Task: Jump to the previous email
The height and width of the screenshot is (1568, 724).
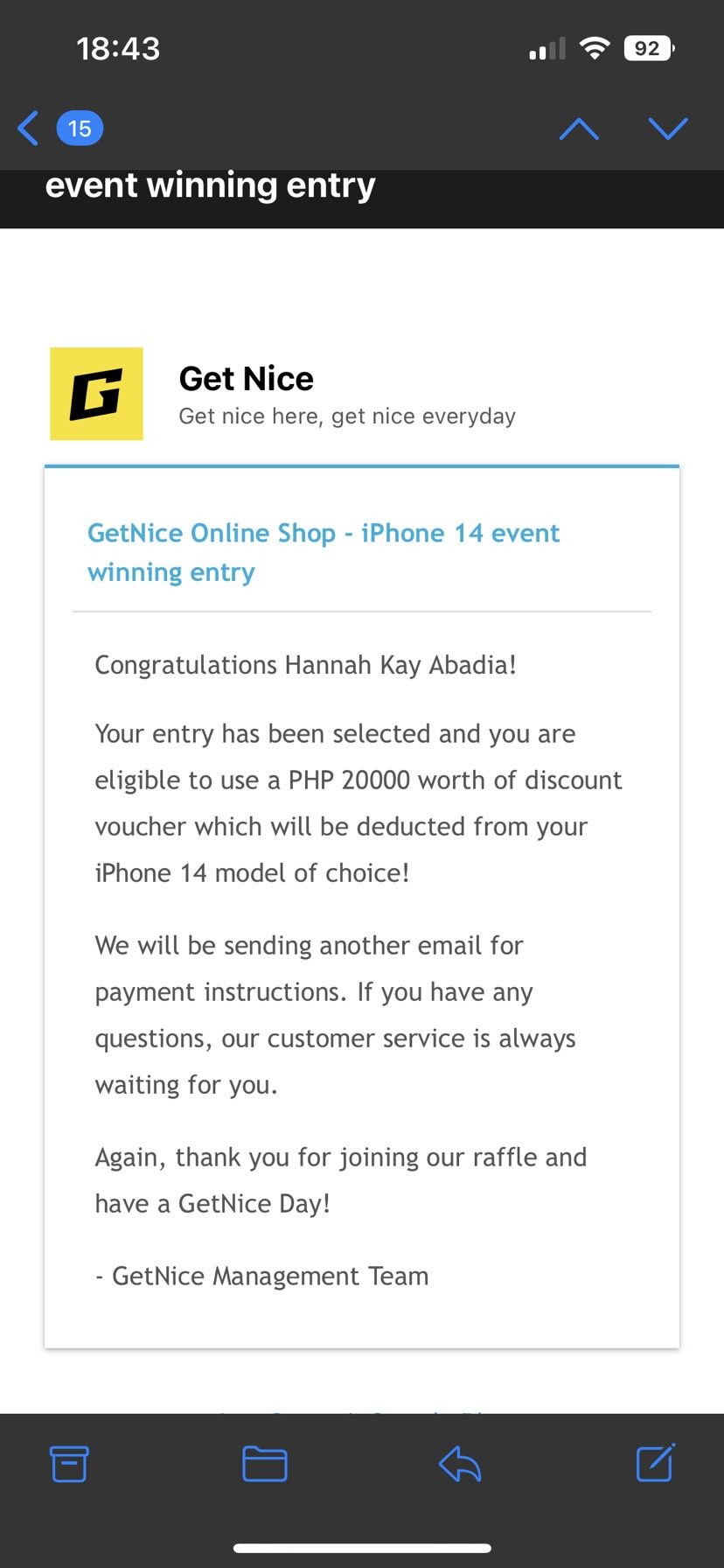Action: pos(579,129)
